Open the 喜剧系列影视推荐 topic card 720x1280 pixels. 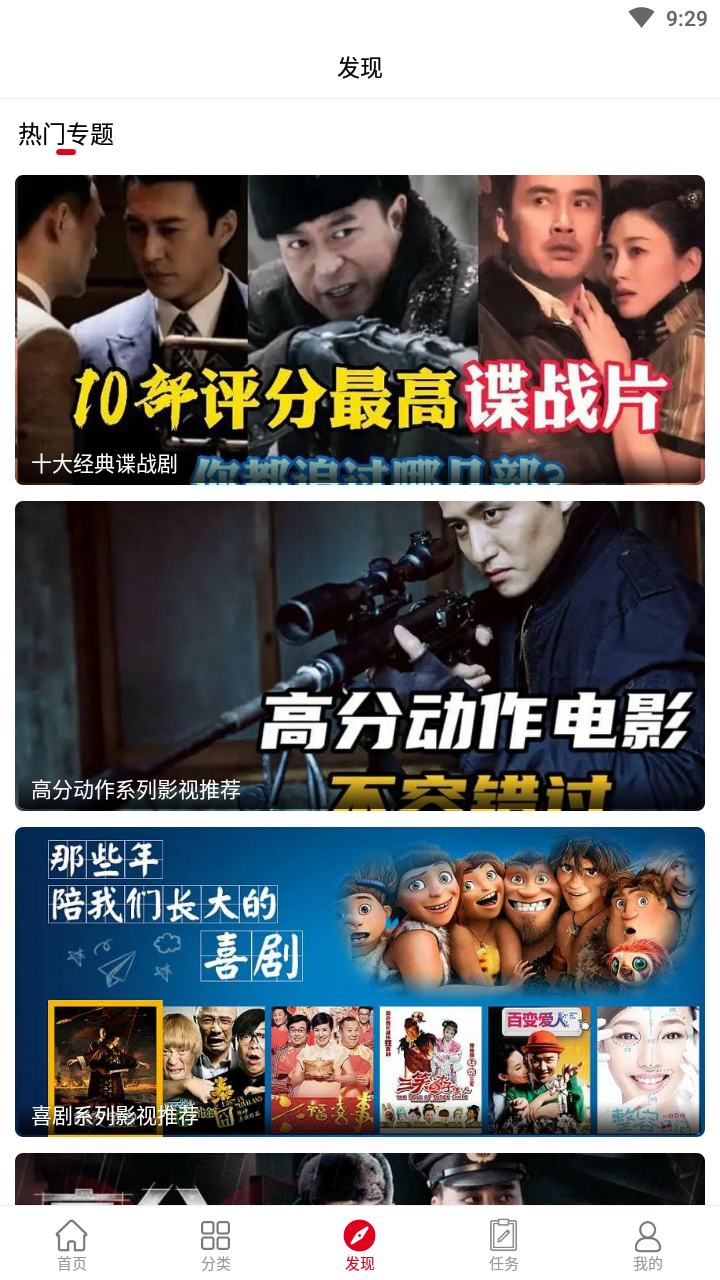click(360, 982)
